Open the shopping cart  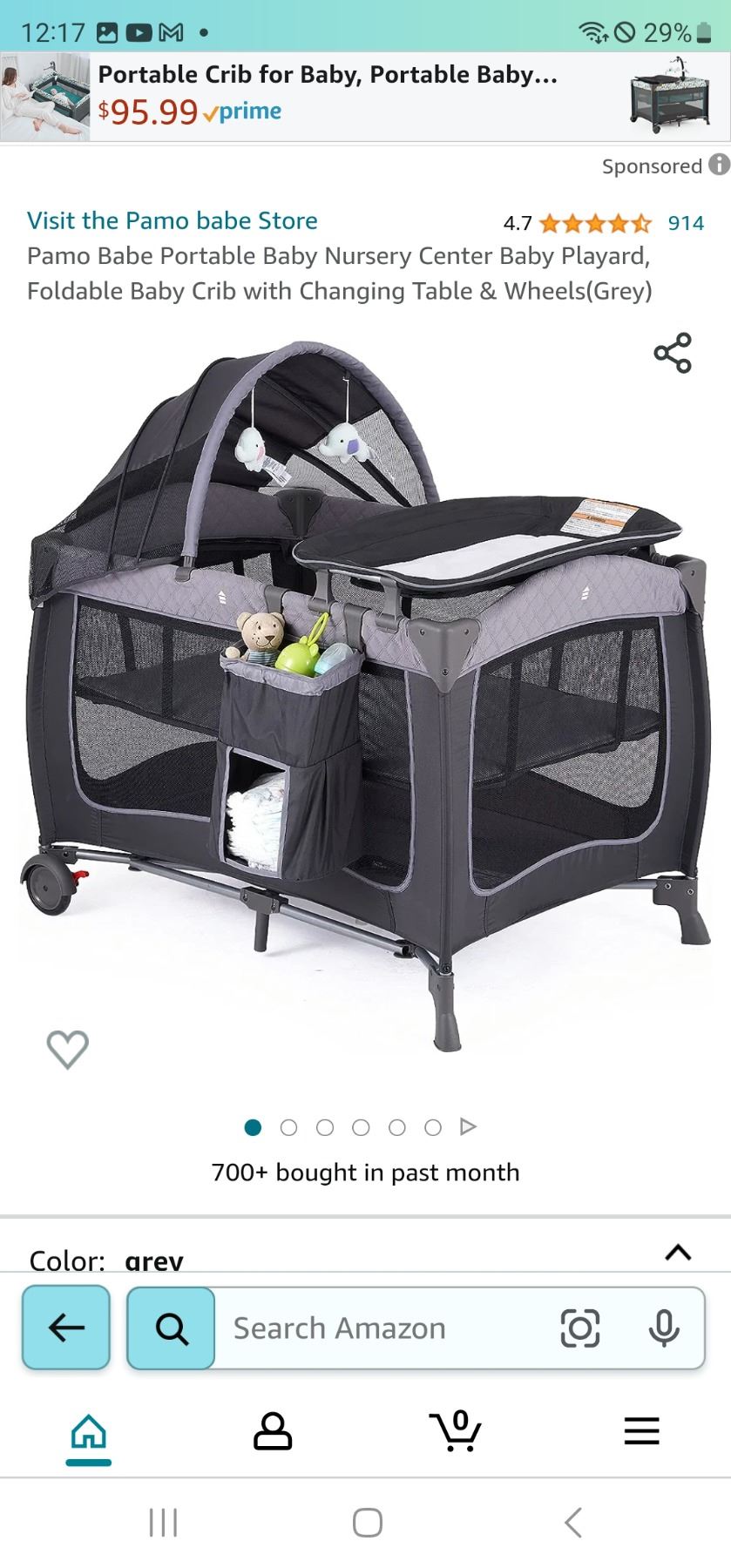click(456, 1432)
